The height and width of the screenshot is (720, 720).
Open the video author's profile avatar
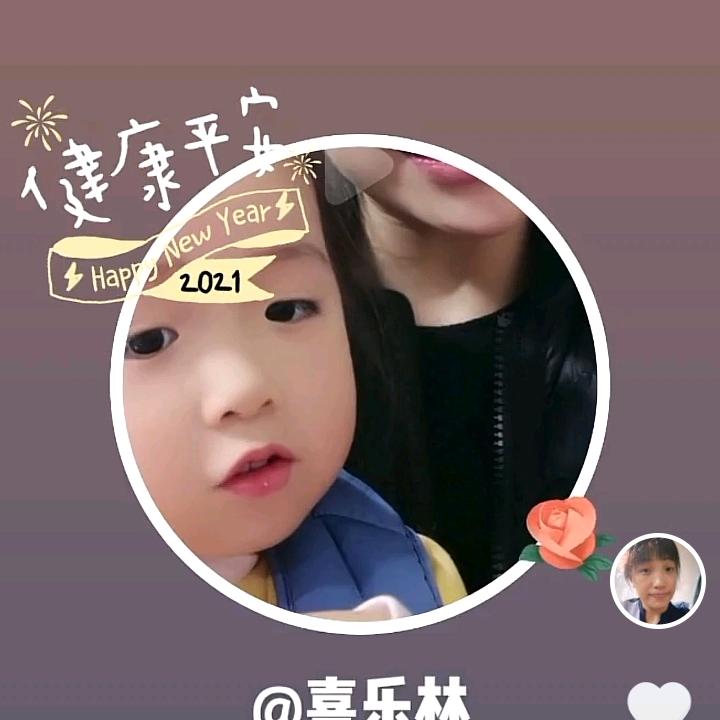[x=657, y=580]
